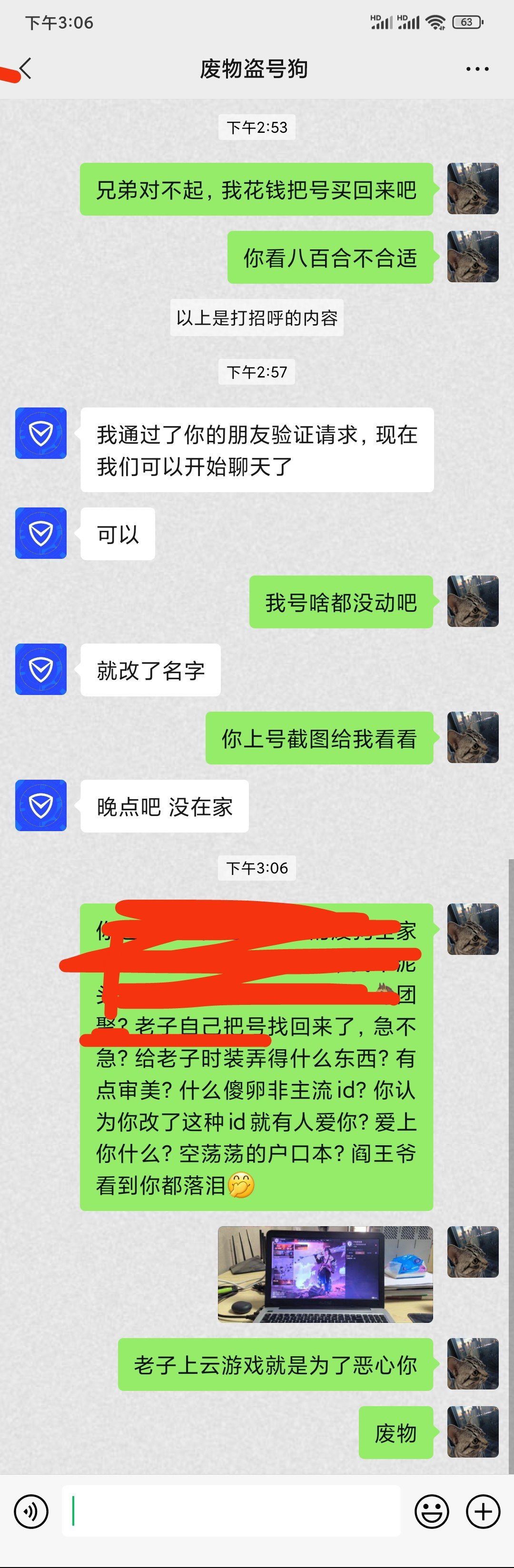514x1568 pixels.
Task: Go back from the chat
Action: tap(26, 69)
